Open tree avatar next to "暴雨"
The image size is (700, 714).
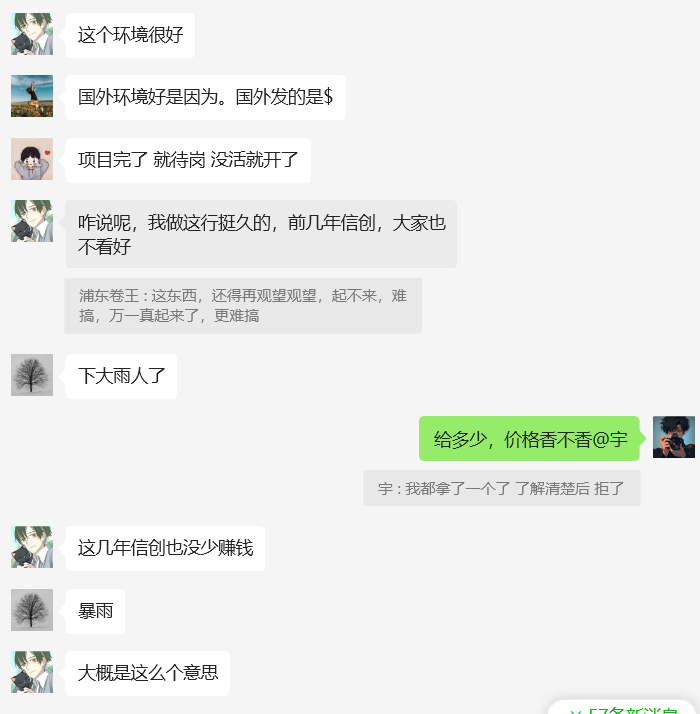[31, 610]
